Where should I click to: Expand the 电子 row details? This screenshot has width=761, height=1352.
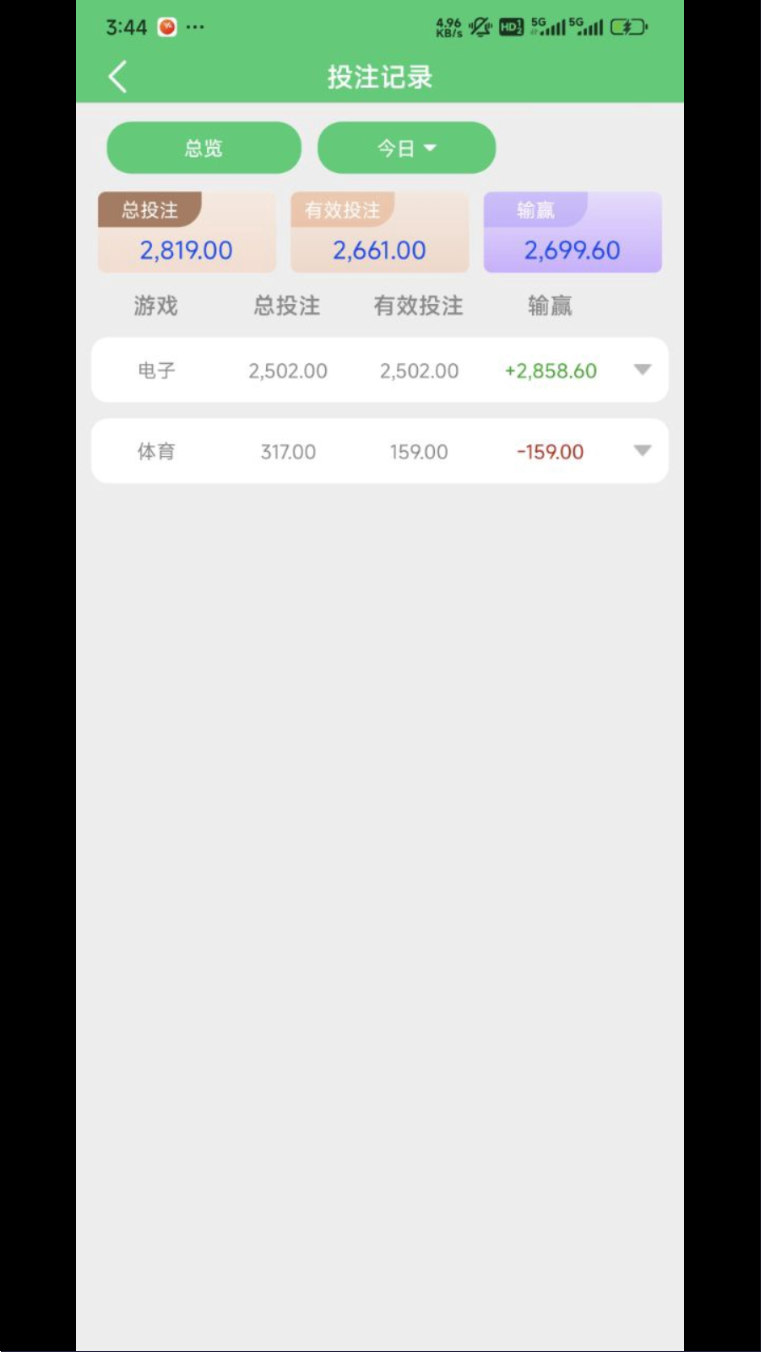pyautogui.click(x=642, y=370)
